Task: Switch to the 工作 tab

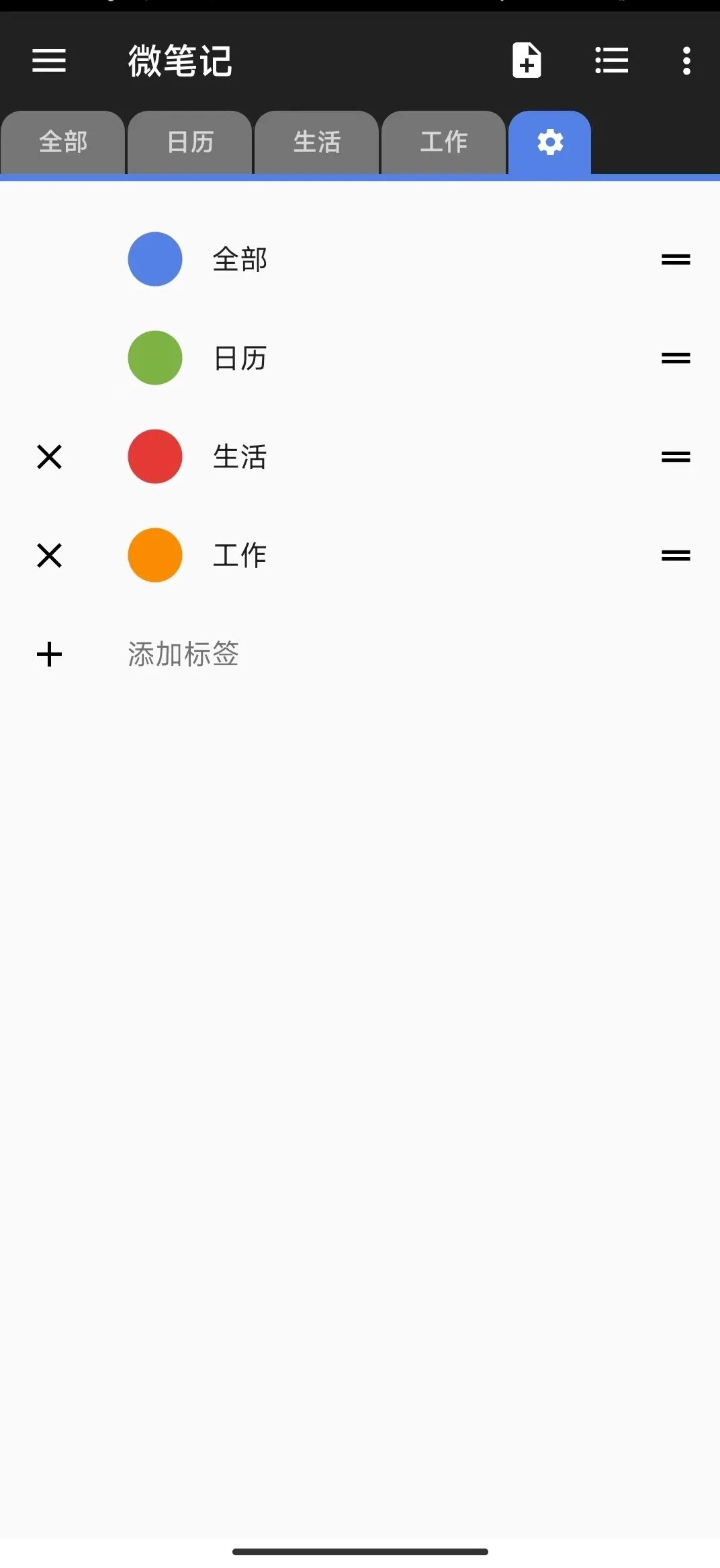Action: click(444, 142)
